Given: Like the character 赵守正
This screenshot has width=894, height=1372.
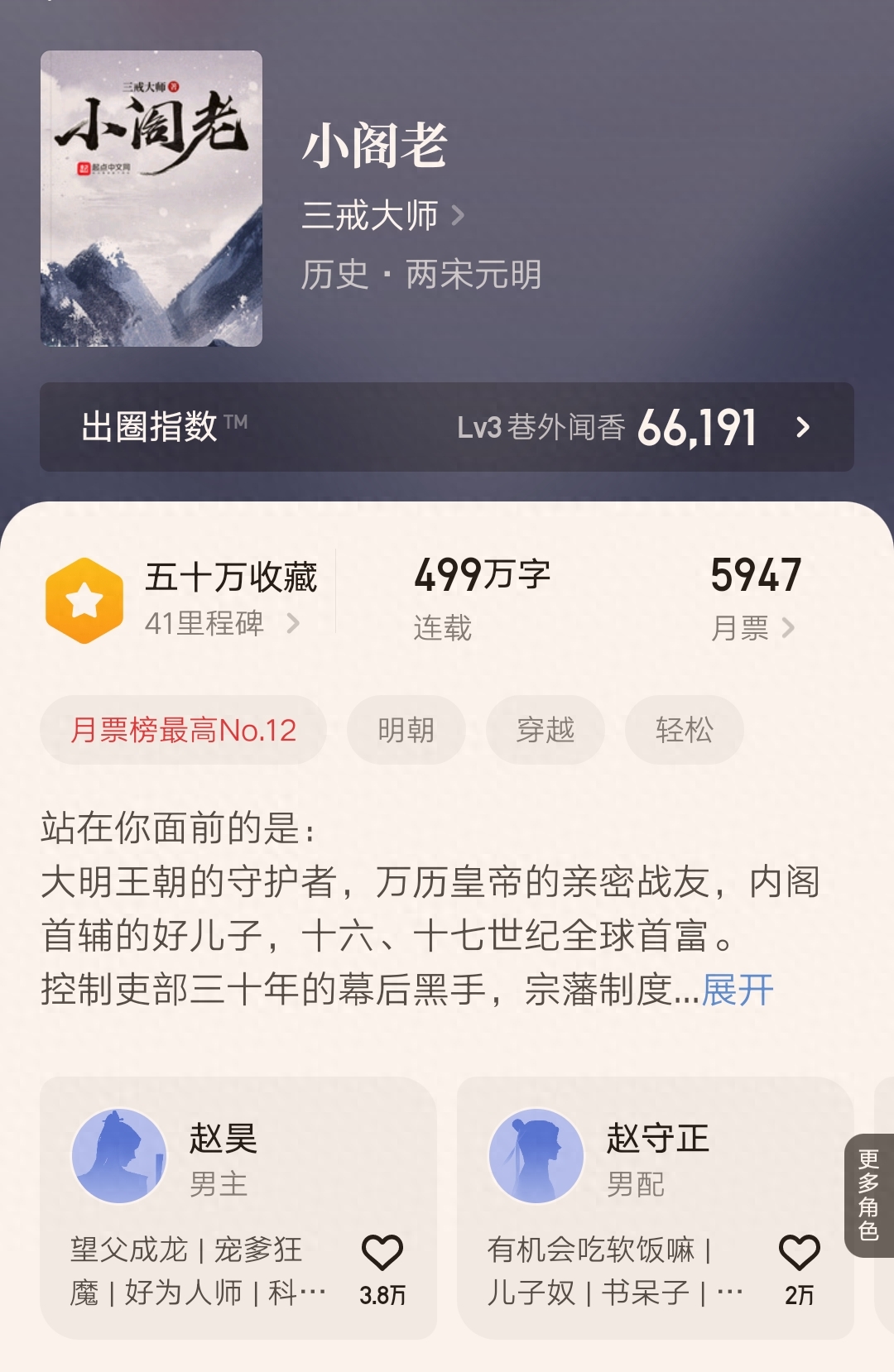Looking at the screenshot, I should coord(799,1254).
